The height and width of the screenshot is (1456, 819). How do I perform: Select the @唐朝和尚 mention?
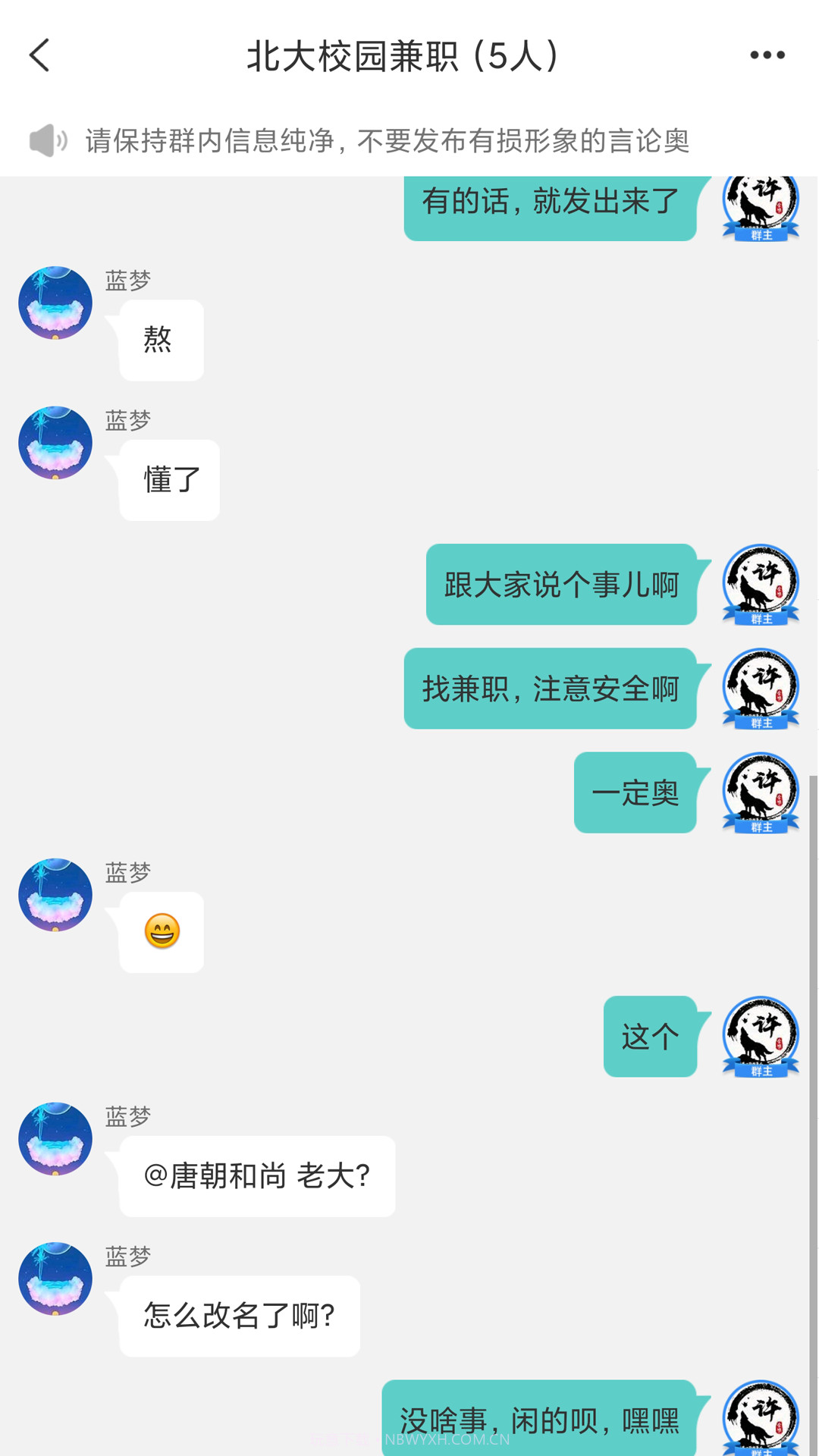click(x=214, y=1175)
